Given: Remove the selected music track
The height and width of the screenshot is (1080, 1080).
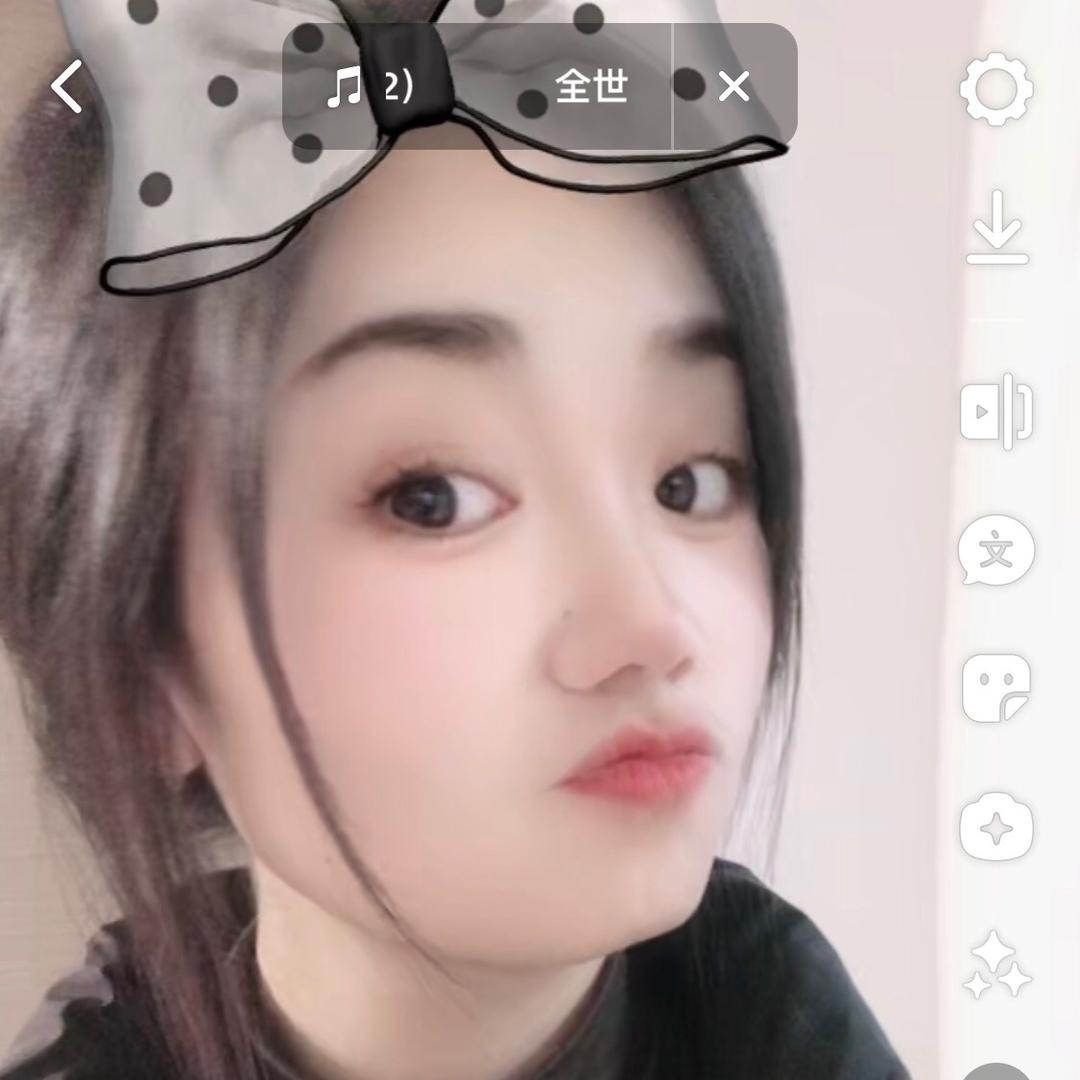Looking at the screenshot, I should (x=734, y=87).
